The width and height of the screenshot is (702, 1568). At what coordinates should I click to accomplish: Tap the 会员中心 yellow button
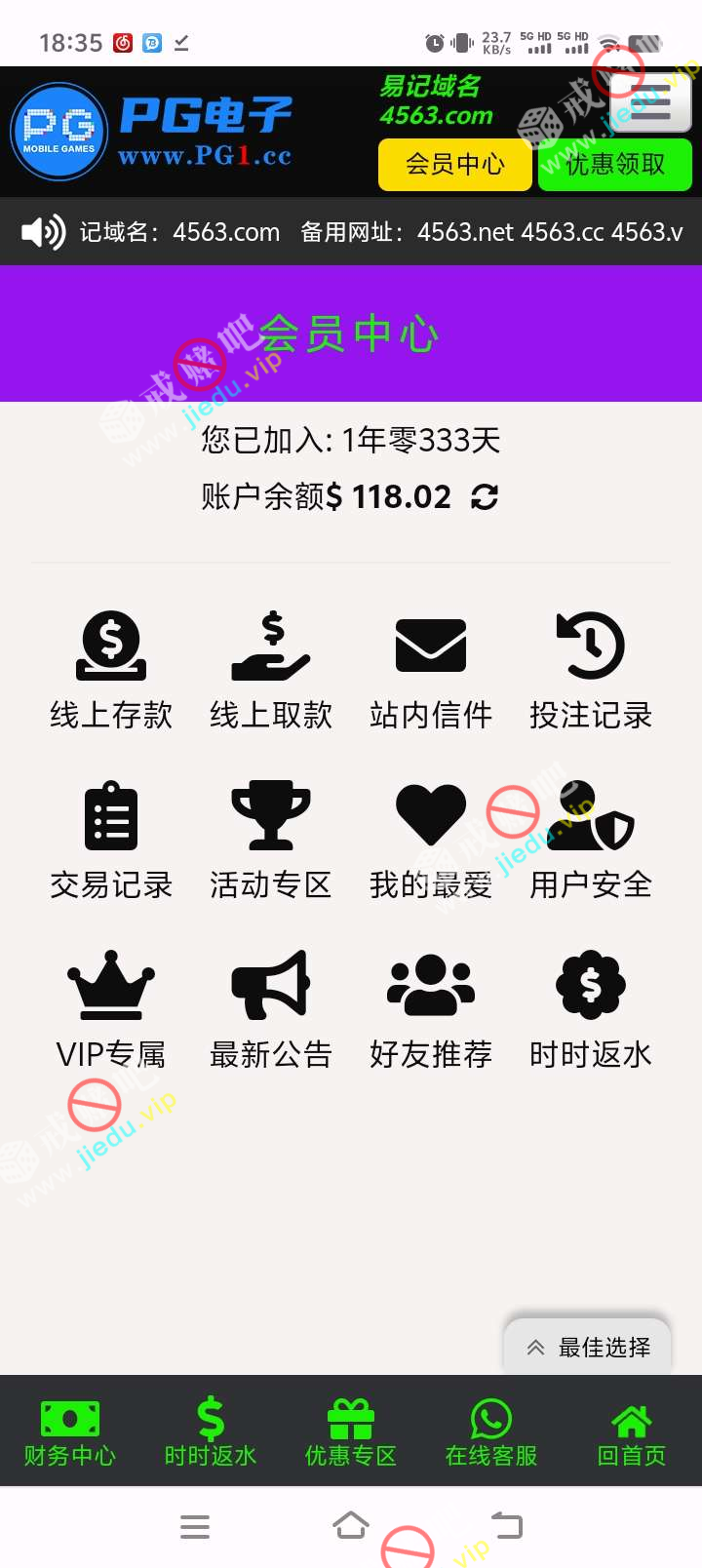[x=454, y=164]
